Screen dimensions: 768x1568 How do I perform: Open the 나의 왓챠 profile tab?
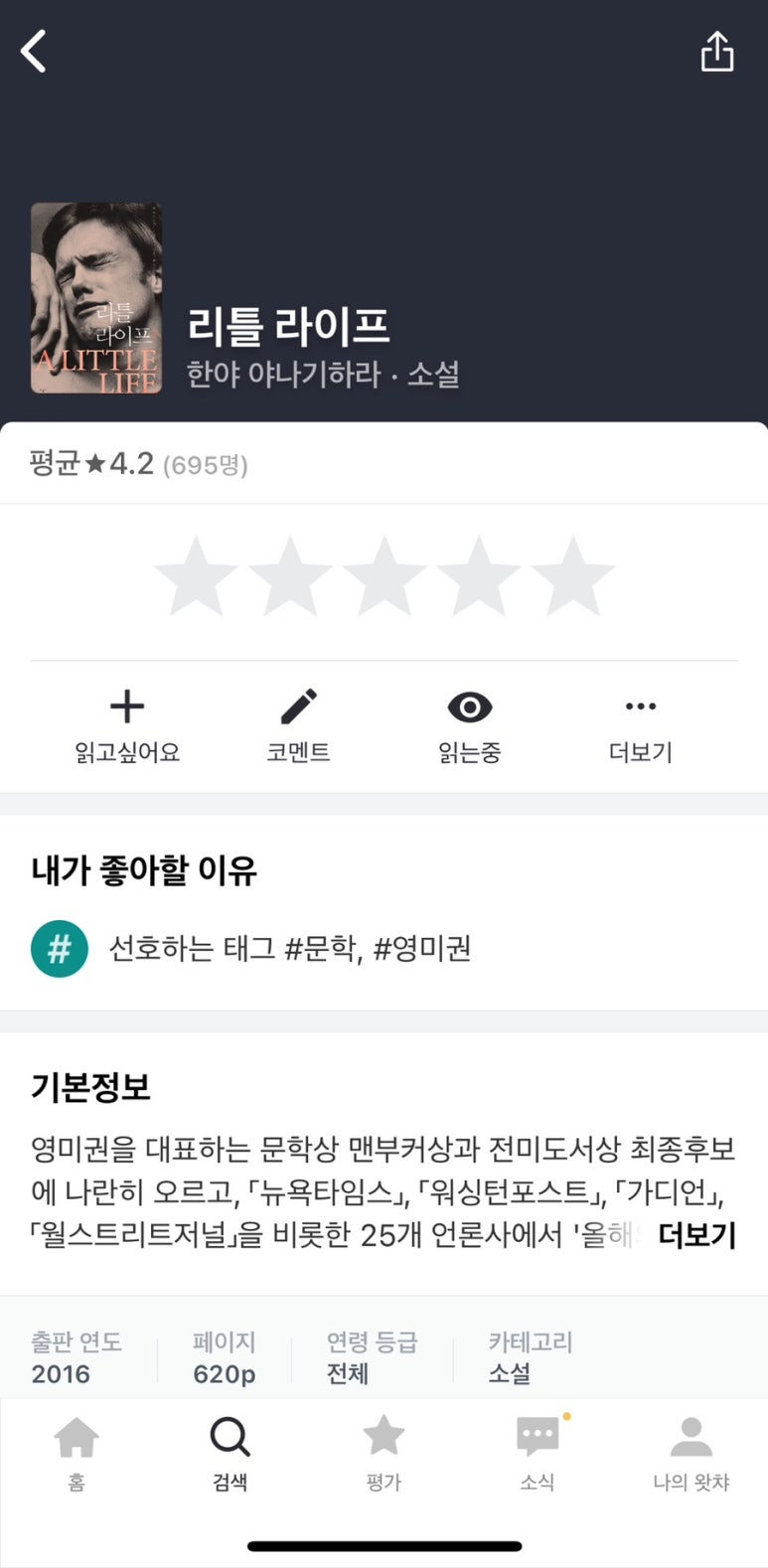tap(691, 1455)
